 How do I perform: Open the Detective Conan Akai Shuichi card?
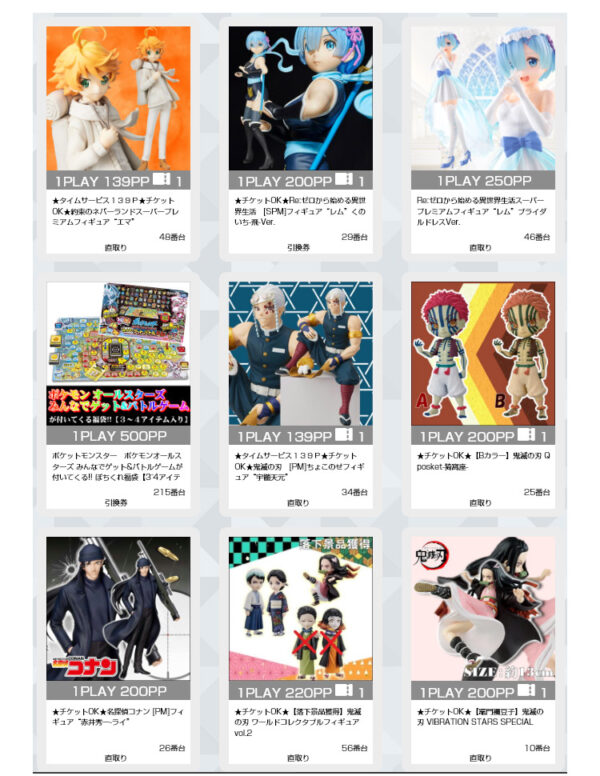(118, 610)
